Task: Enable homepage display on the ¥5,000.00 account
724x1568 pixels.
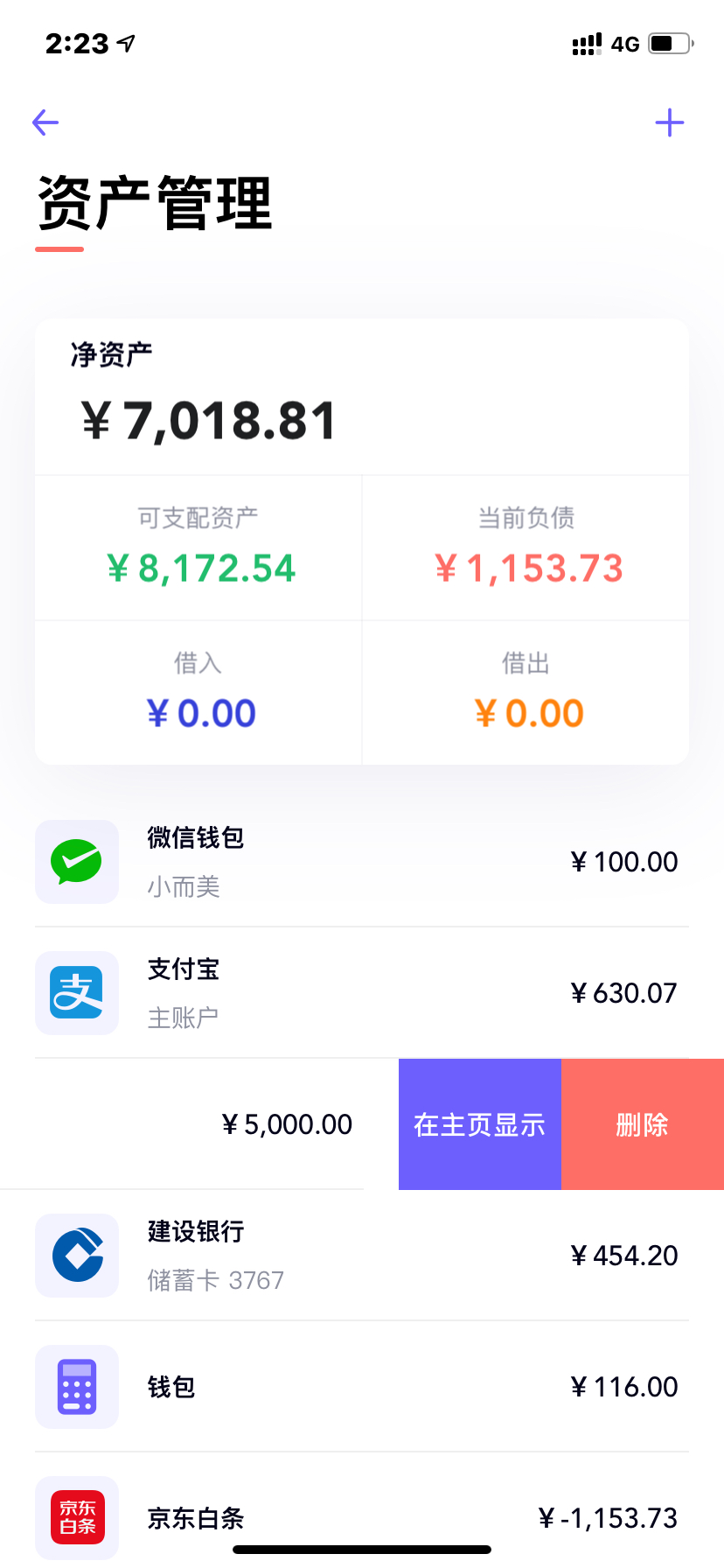Action: point(479,1123)
